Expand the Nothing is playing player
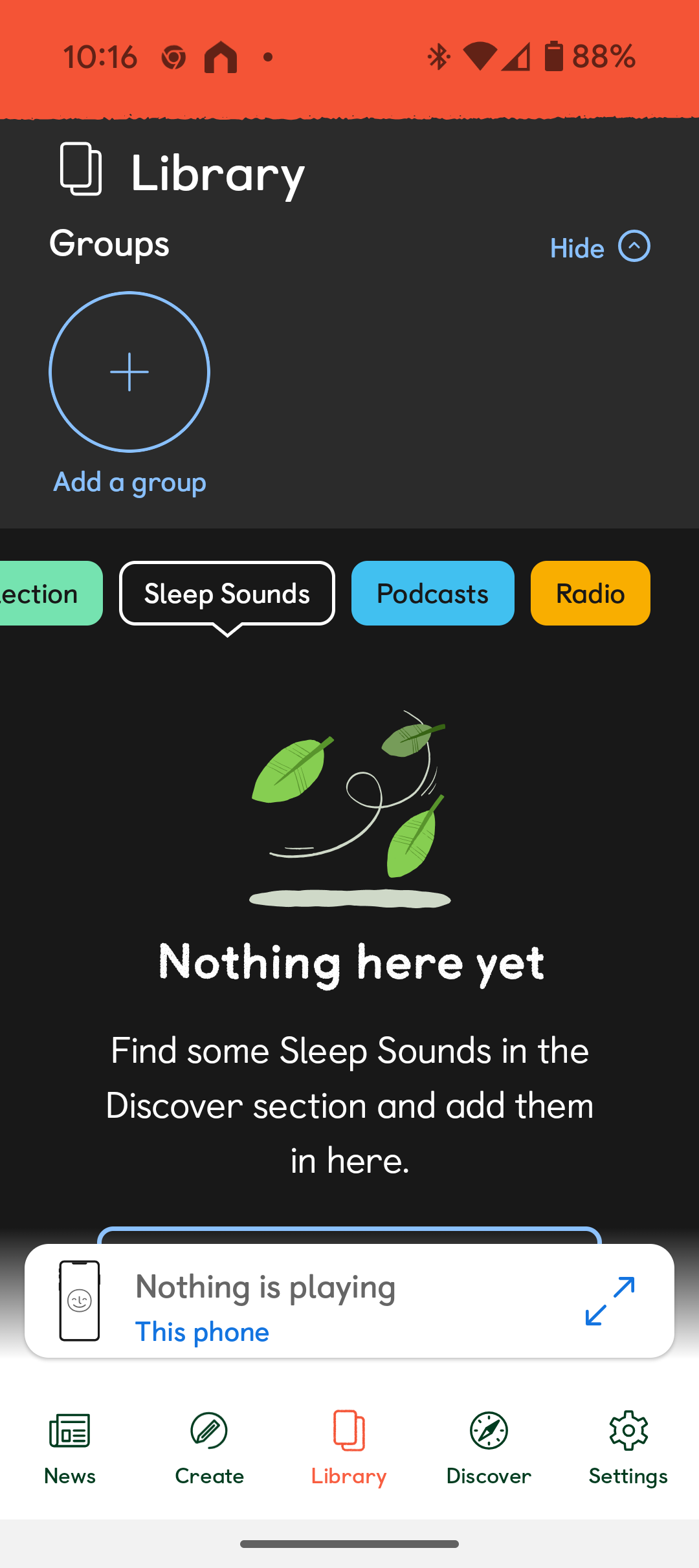This screenshot has height=1568, width=699. point(610,1301)
